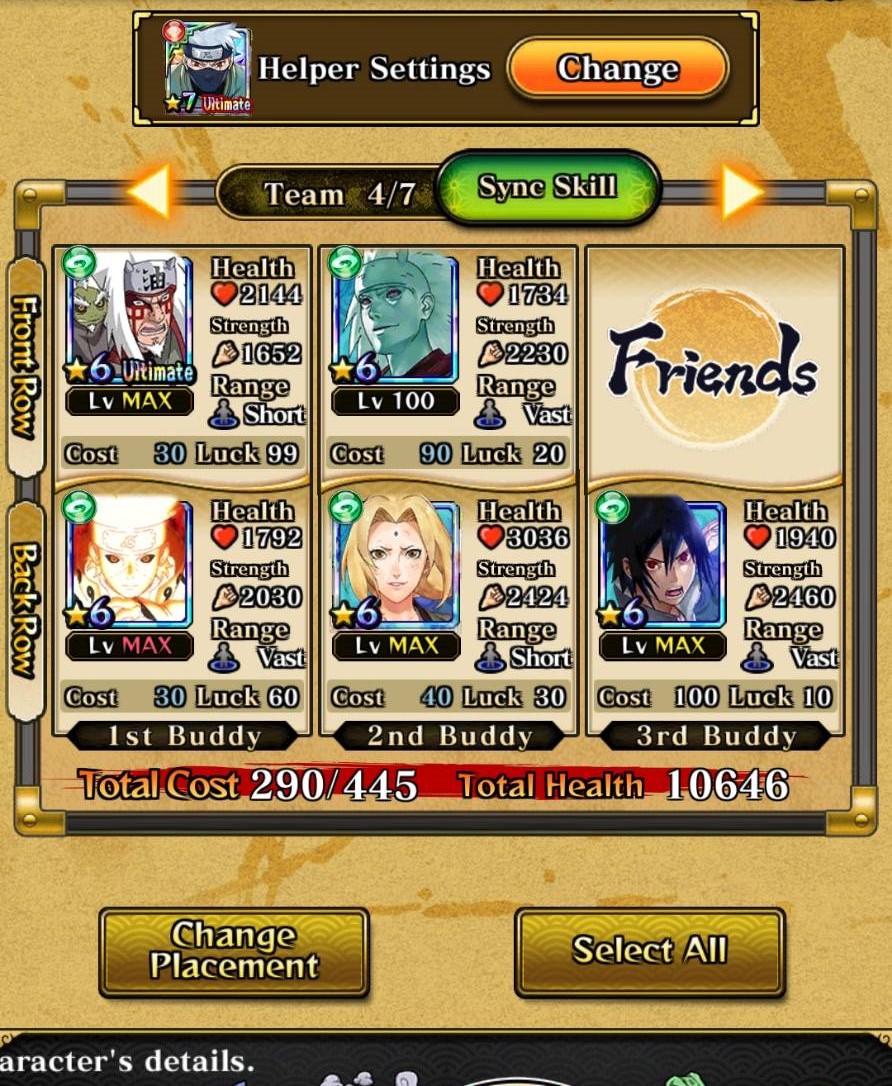Viewport: 892px width, 1086px height.
Task: Tap the Change helper button
Action: [x=617, y=69]
